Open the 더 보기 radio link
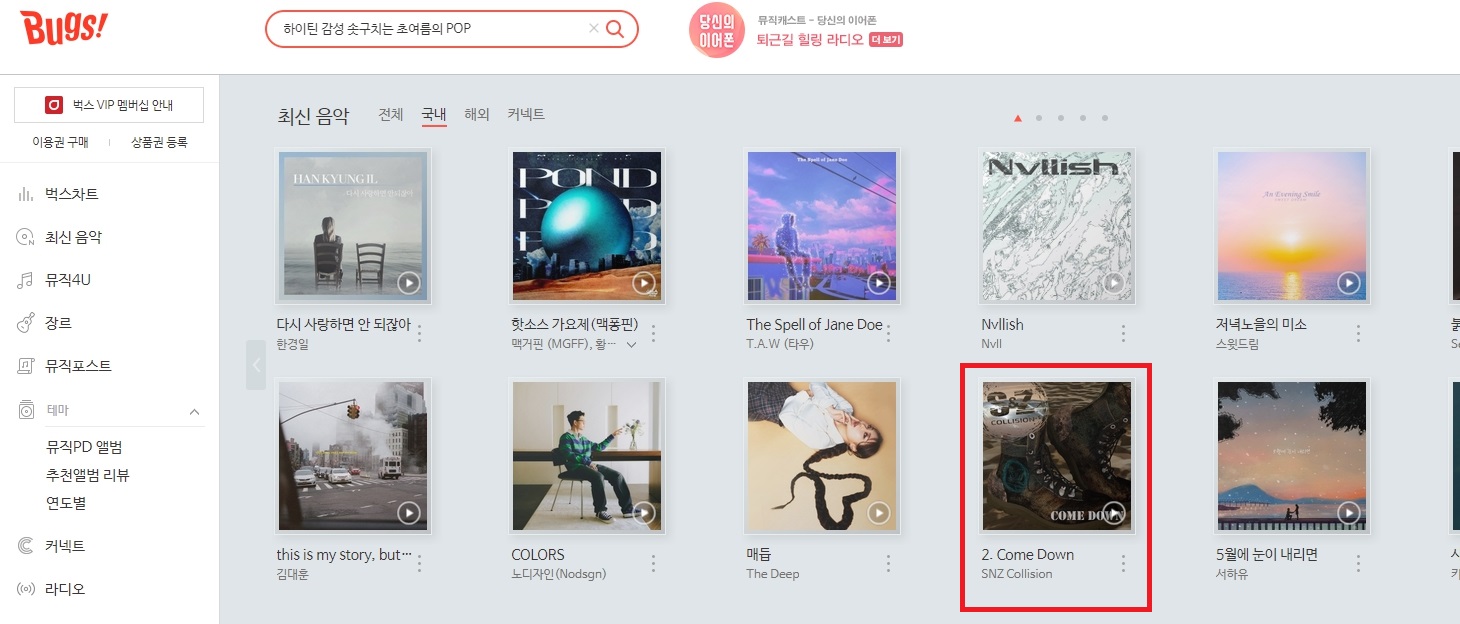The height and width of the screenshot is (624, 1460). [885, 40]
